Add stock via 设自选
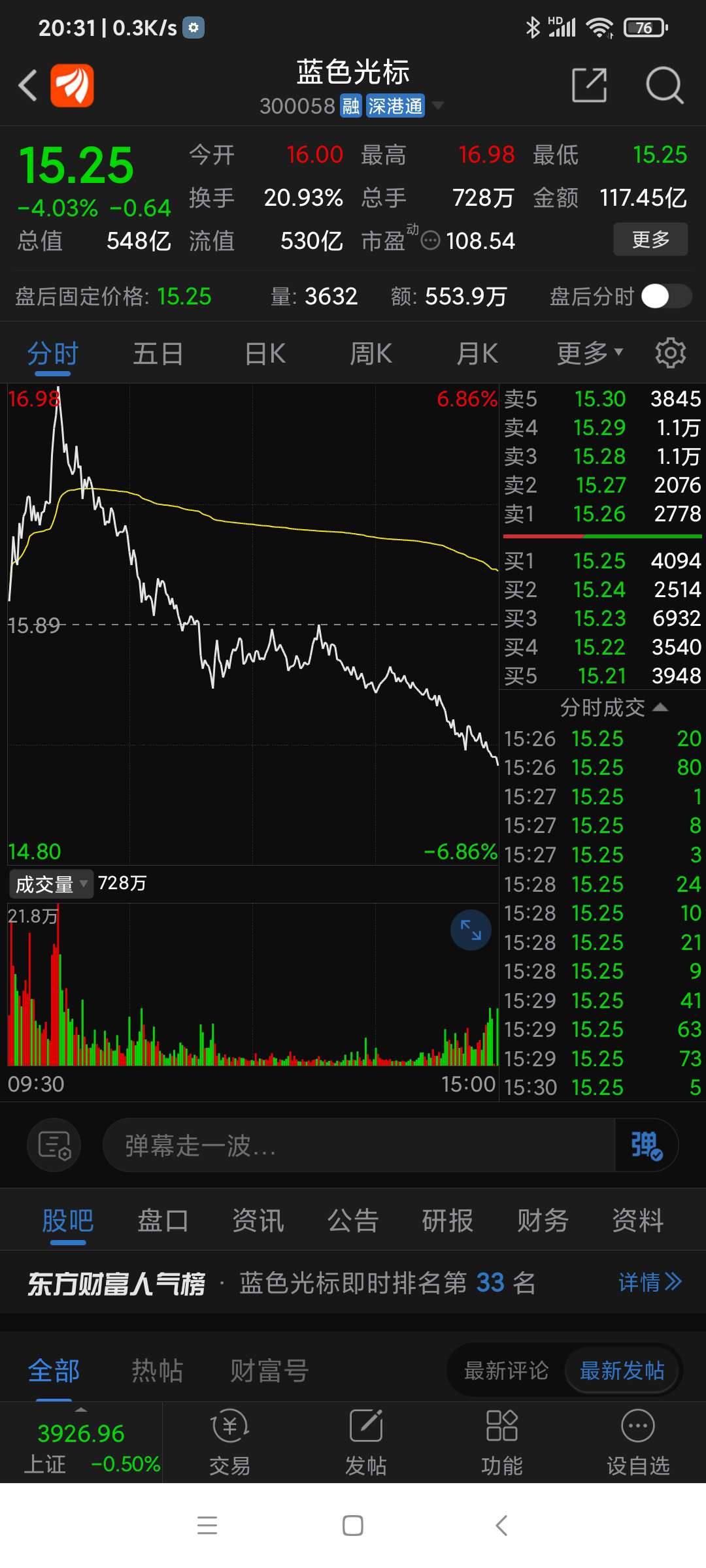Viewport: 706px width, 1568px height. 638,1443
